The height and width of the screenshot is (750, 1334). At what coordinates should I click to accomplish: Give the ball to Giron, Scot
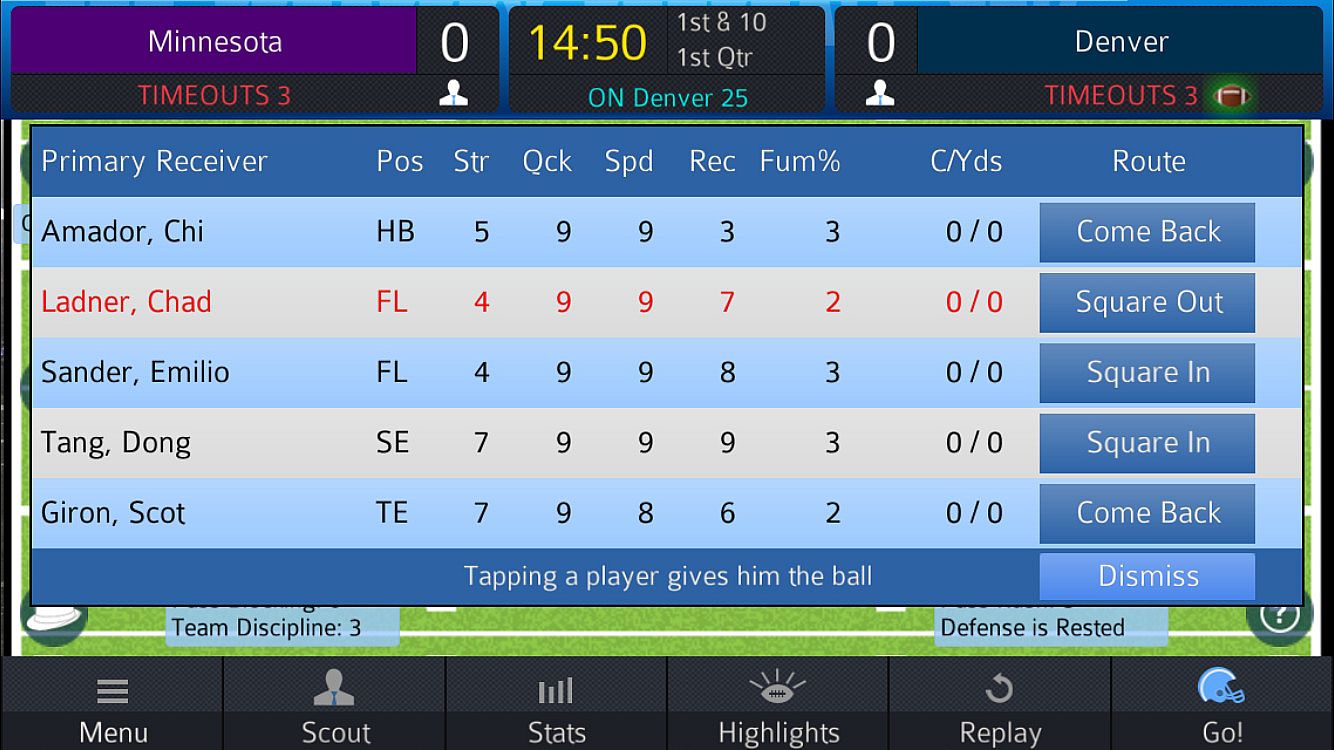point(113,513)
